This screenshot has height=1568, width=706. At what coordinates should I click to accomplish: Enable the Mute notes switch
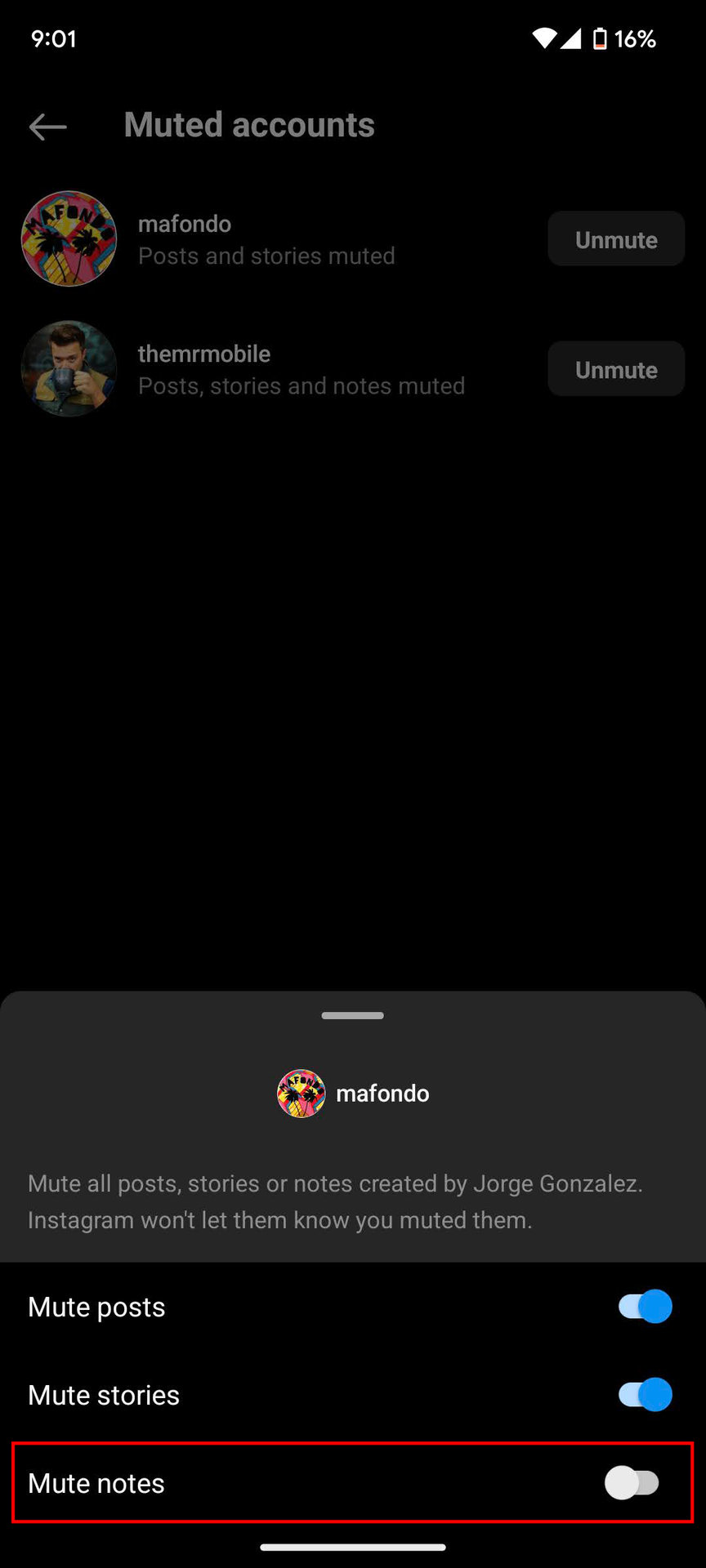(632, 1482)
